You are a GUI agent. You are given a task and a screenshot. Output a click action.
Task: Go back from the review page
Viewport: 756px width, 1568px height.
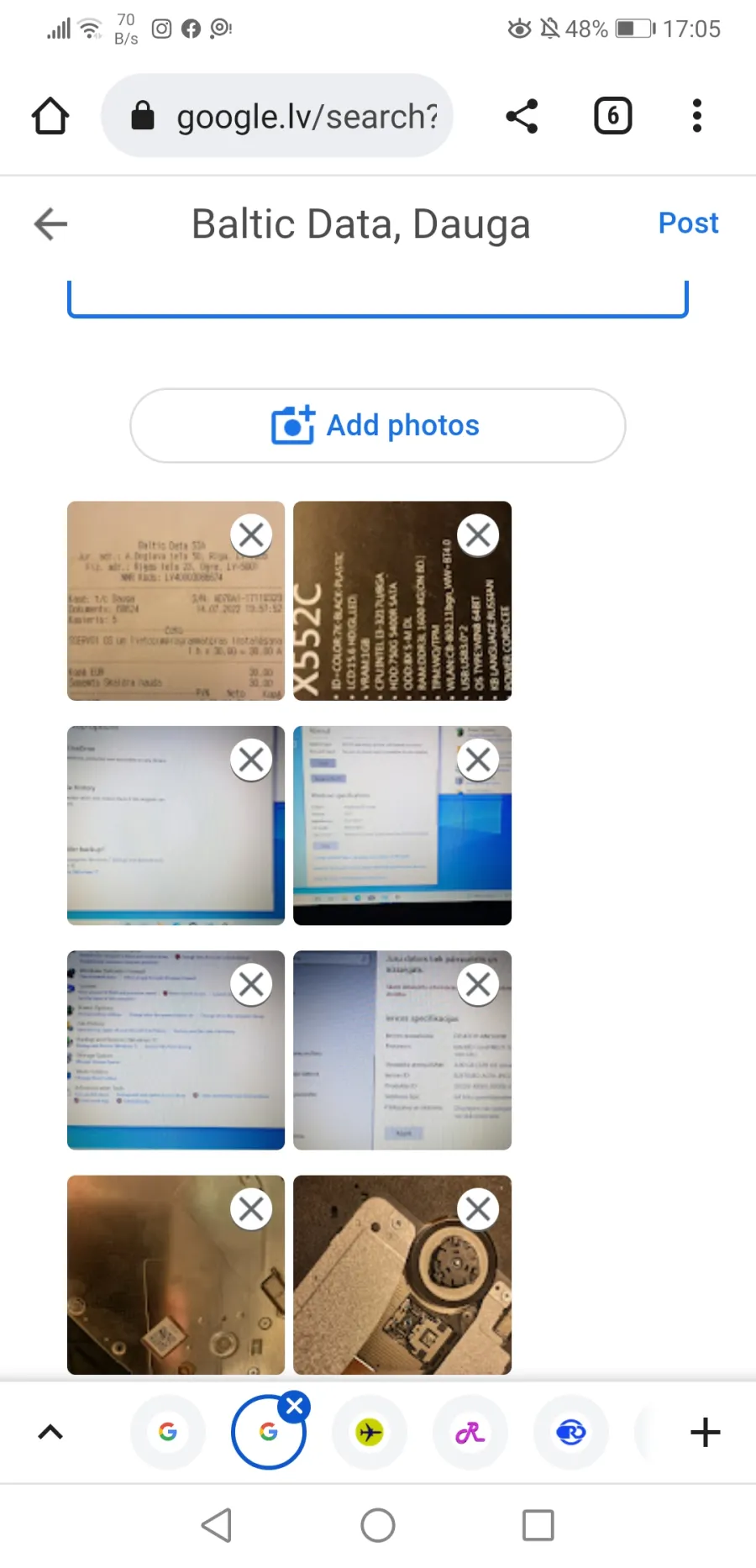(50, 224)
